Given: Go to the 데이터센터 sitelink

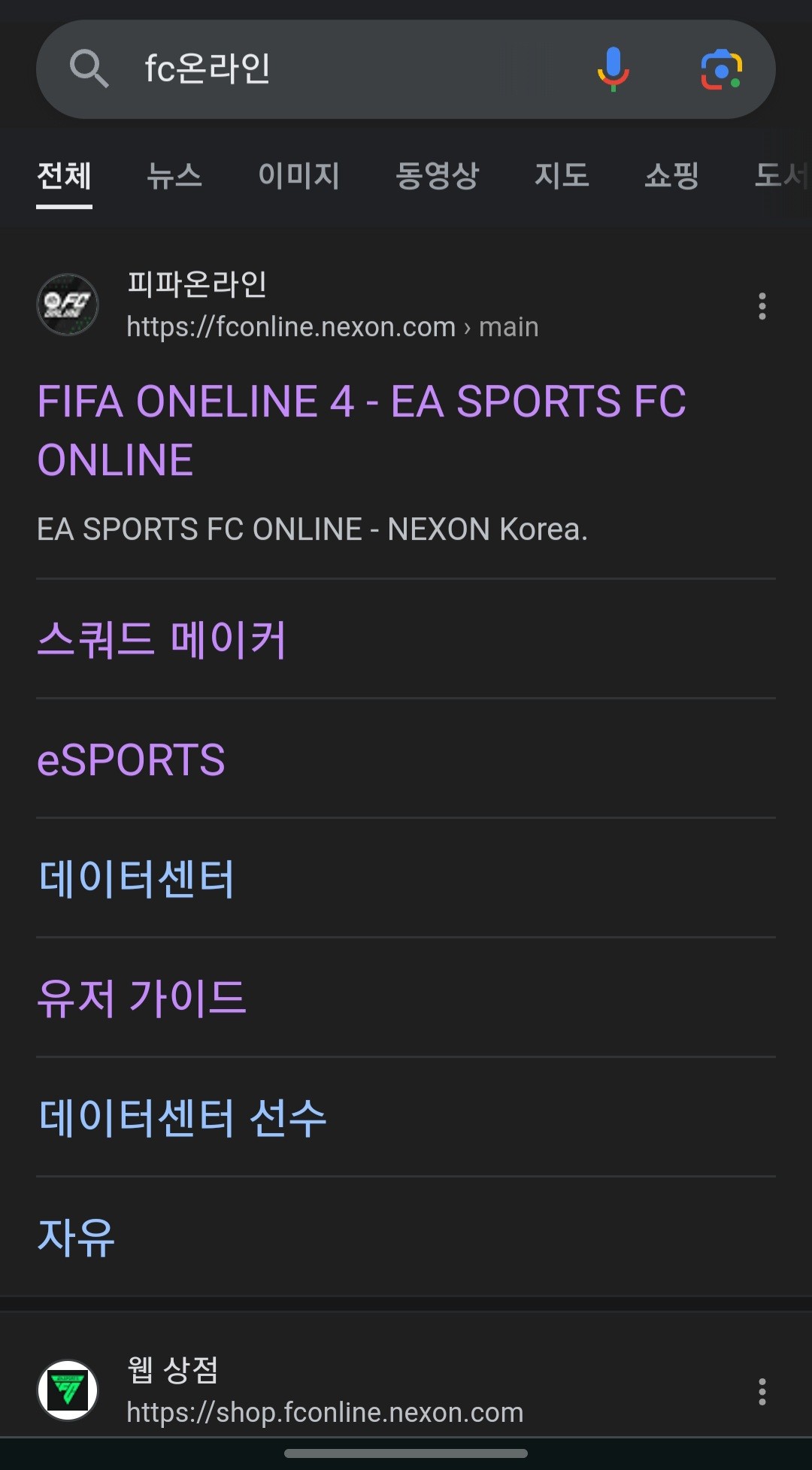Looking at the screenshot, I should point(137,879).
